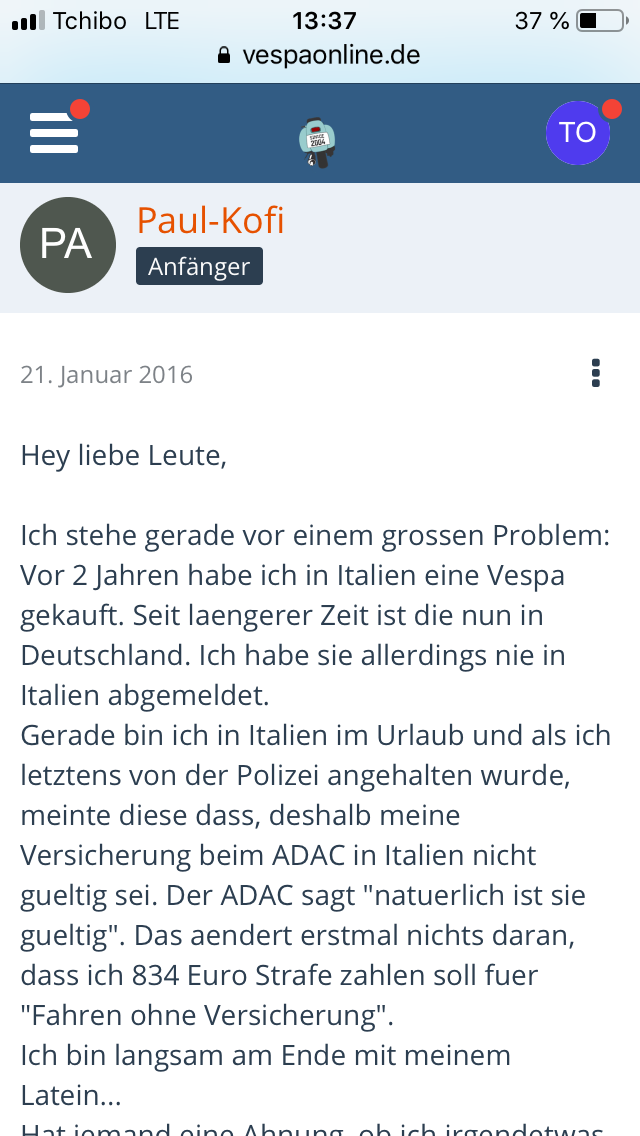This screenshot has width=640, height=1136.
Task: Tap the Vespaonline logo in the header
Action: click(318, 141)
